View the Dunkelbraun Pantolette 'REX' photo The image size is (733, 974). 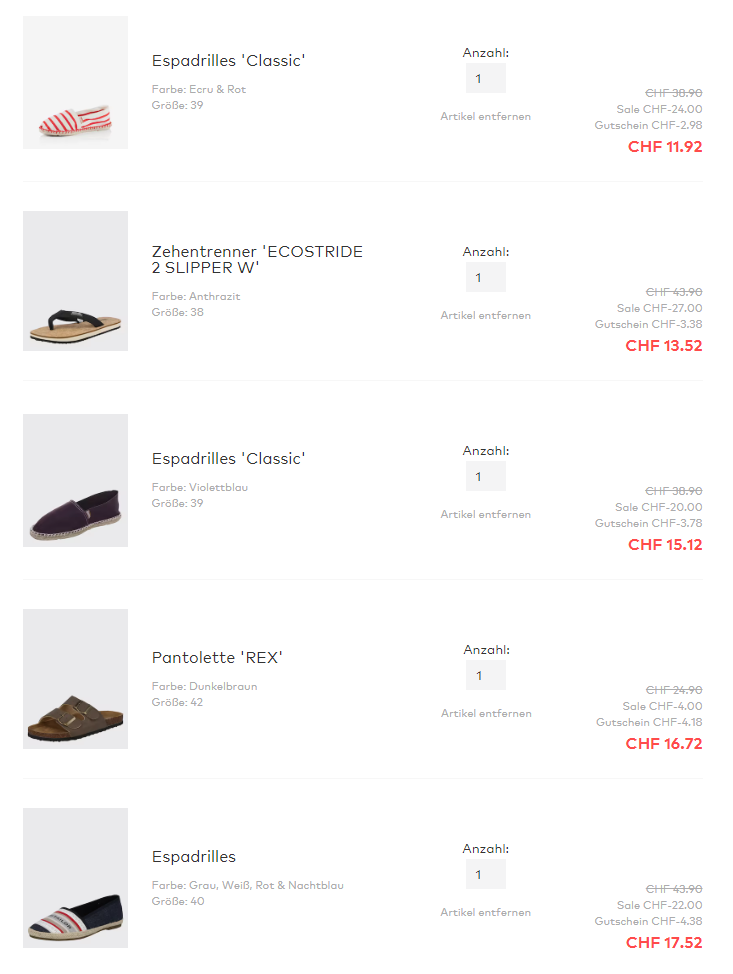(76, 679)
